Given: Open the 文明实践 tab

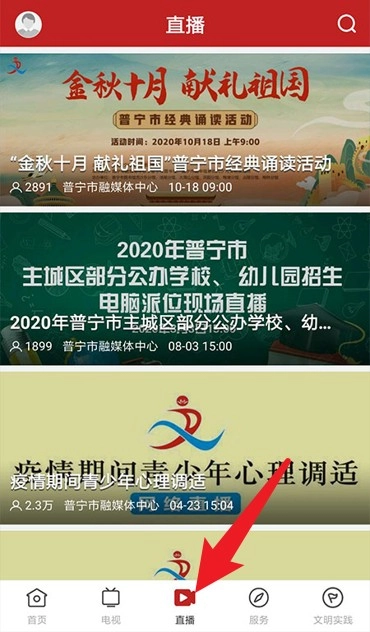Looking at the screenshot, I should [x=333, y=606].
